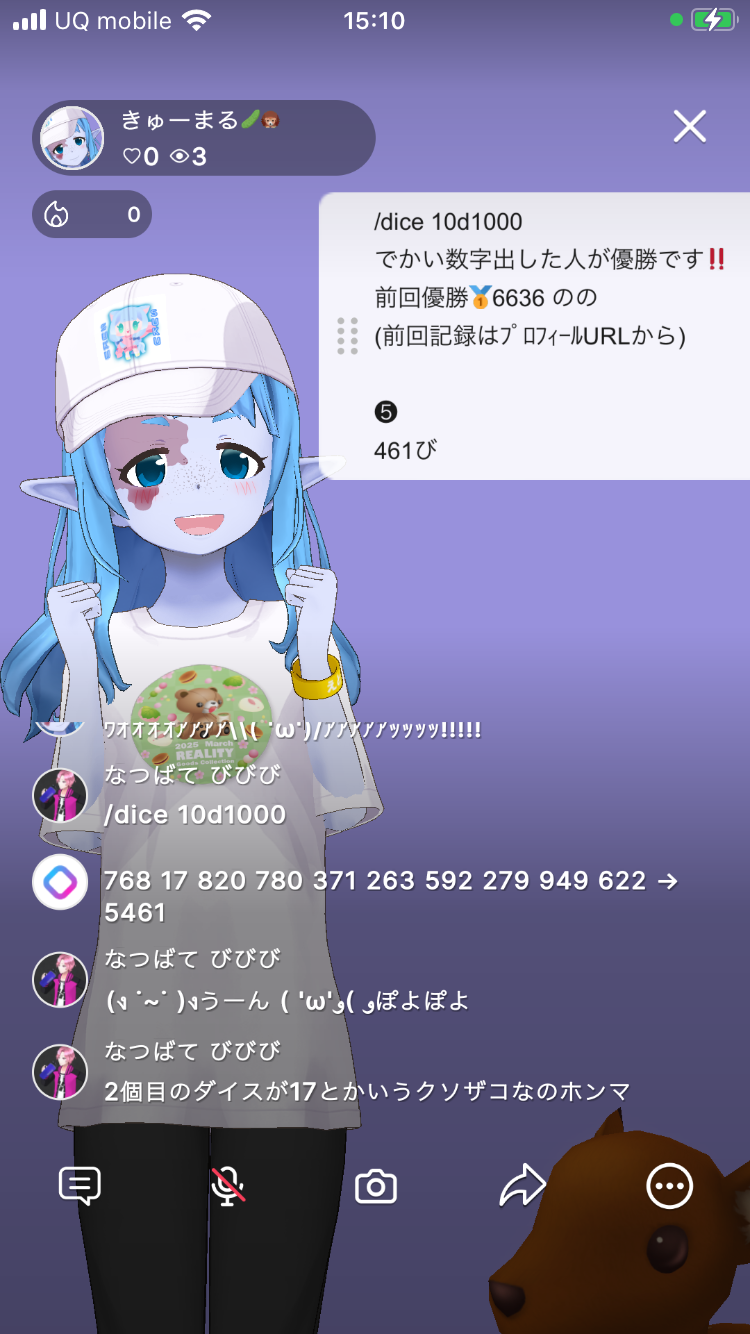The image size is (750, 1334).
Task: Open the more options menu
Action: pos(669,1187)
